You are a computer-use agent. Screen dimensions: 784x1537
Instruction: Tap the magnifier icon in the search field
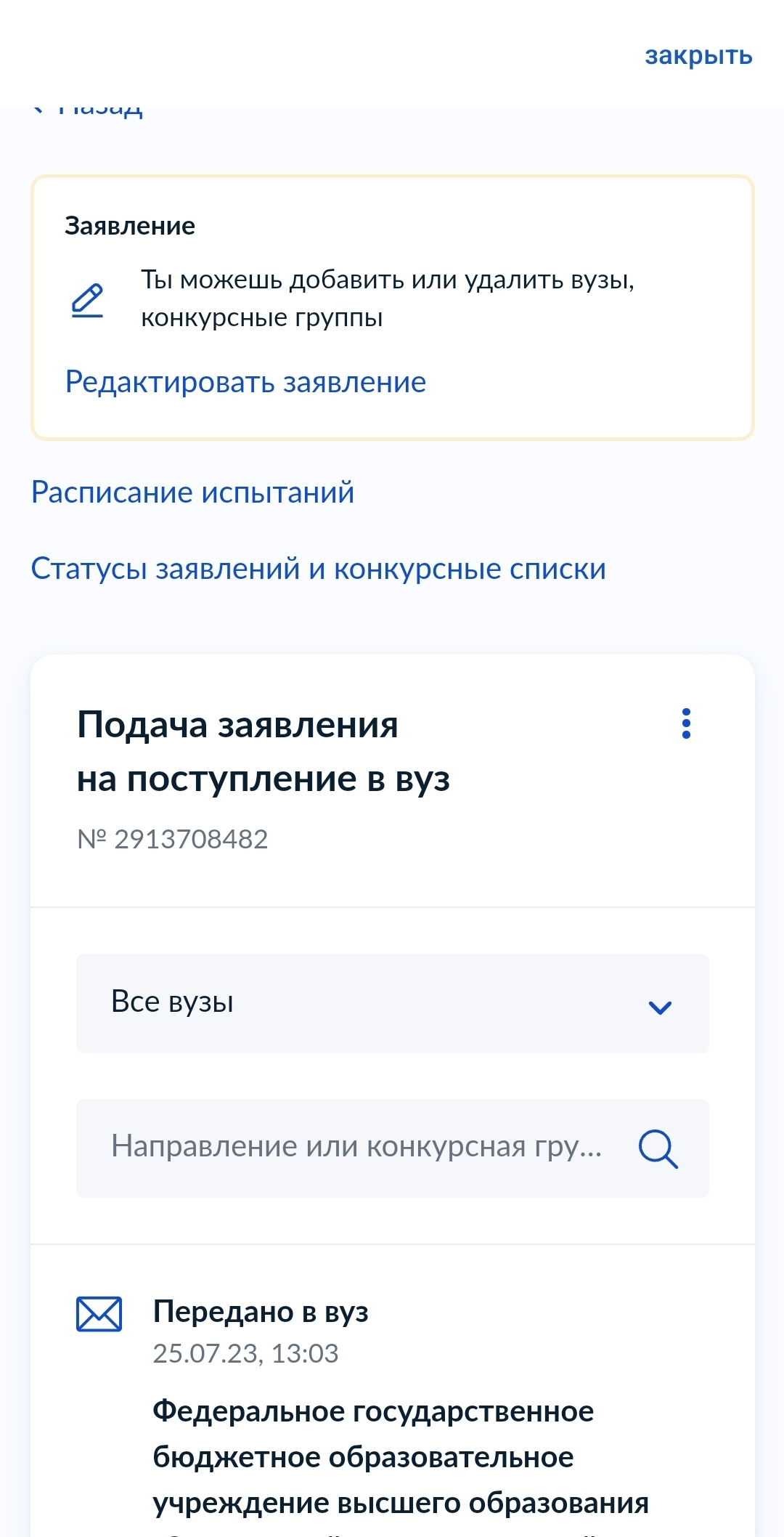click(x=658, y=1148)
